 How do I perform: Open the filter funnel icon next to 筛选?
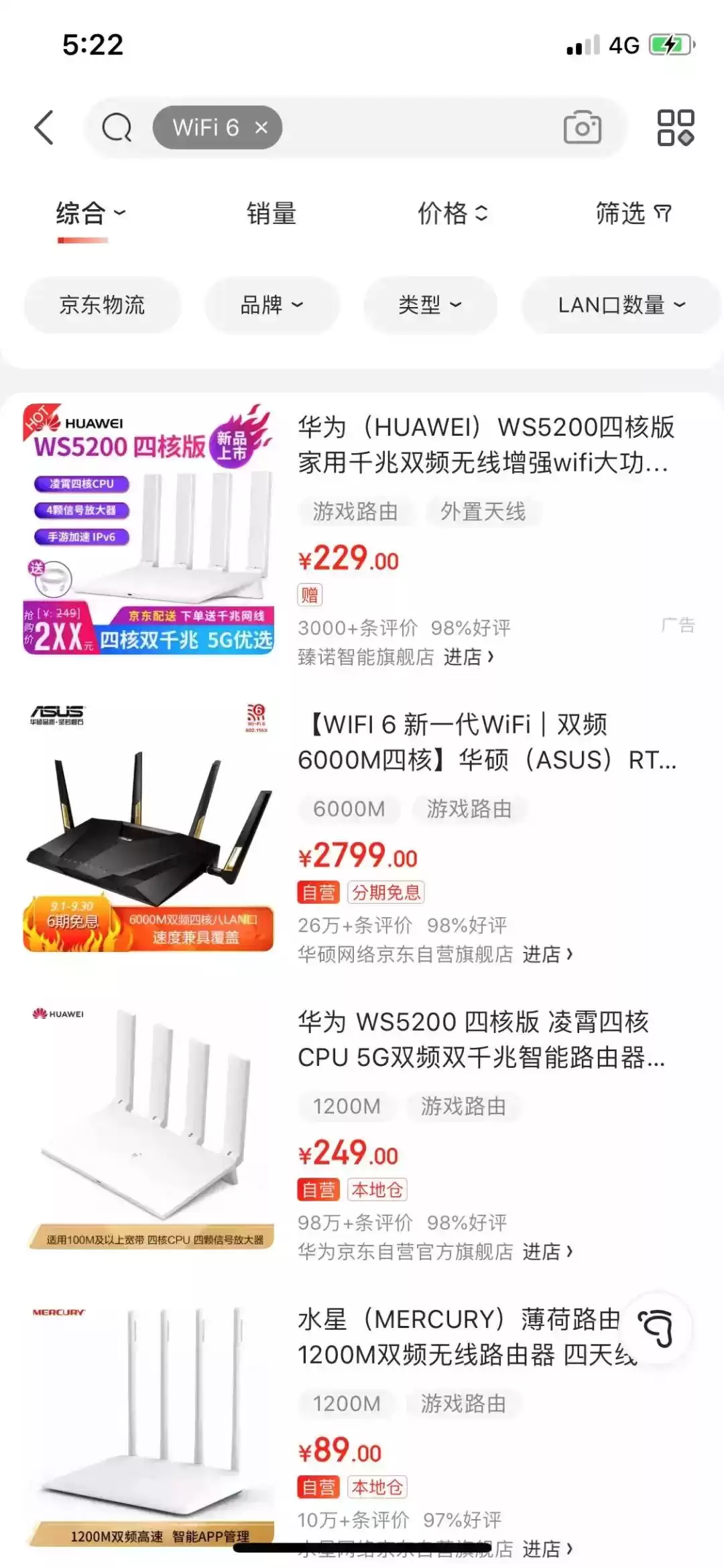coord(663,214)
